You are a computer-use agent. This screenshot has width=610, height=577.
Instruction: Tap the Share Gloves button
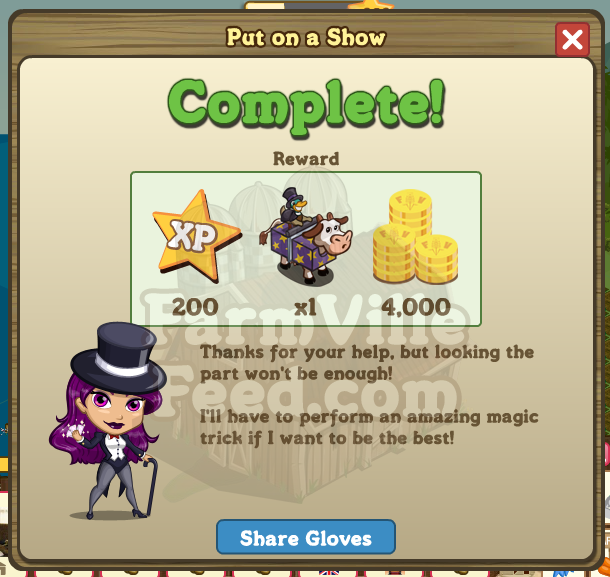(306, 538)
